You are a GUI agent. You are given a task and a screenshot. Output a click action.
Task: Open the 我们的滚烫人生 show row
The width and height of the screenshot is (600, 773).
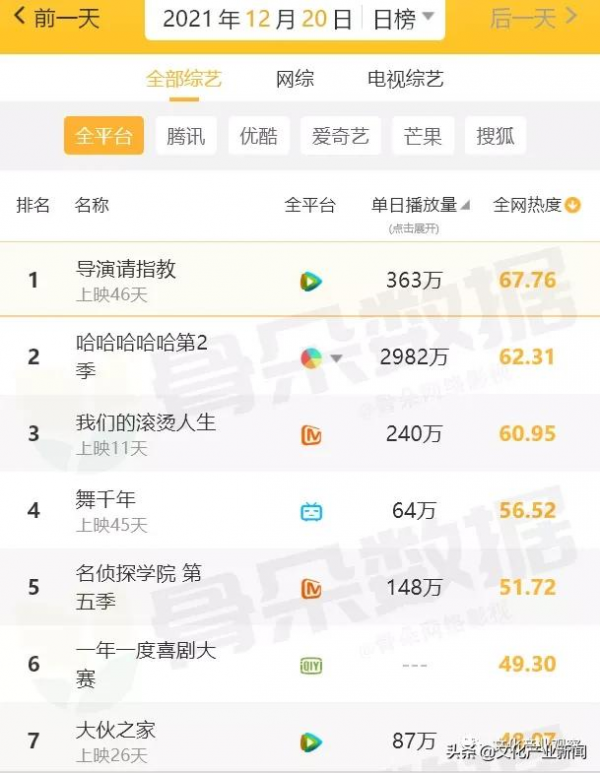146,423
